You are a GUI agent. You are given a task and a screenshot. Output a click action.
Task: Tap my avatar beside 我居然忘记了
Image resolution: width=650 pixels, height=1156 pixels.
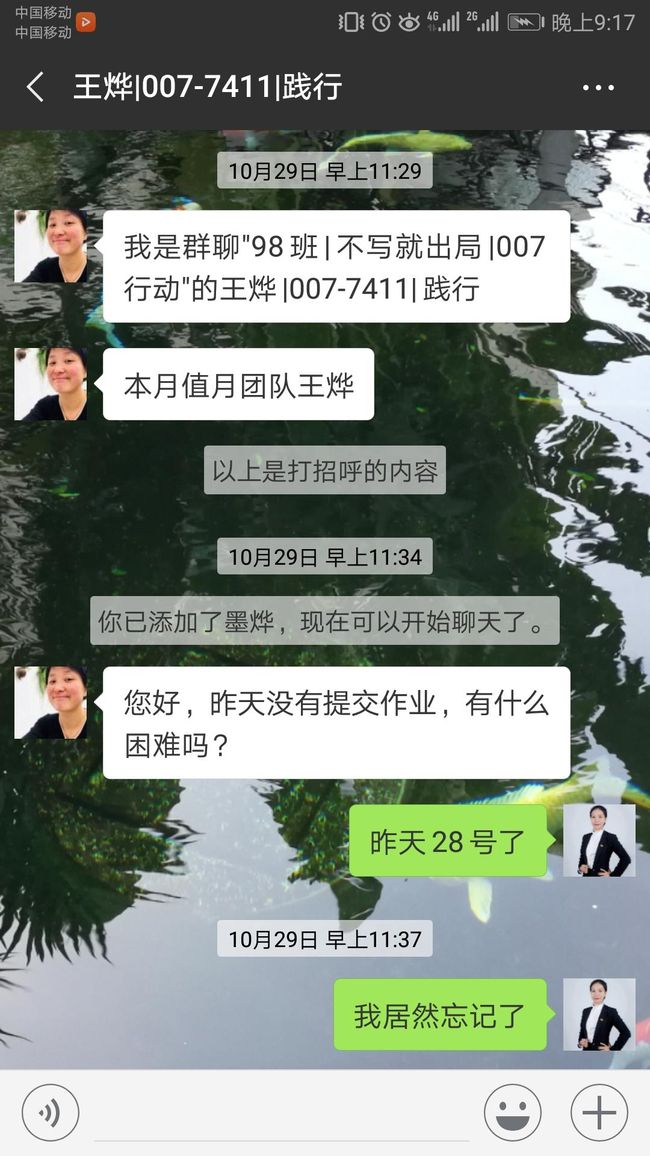pos(599,1014)
